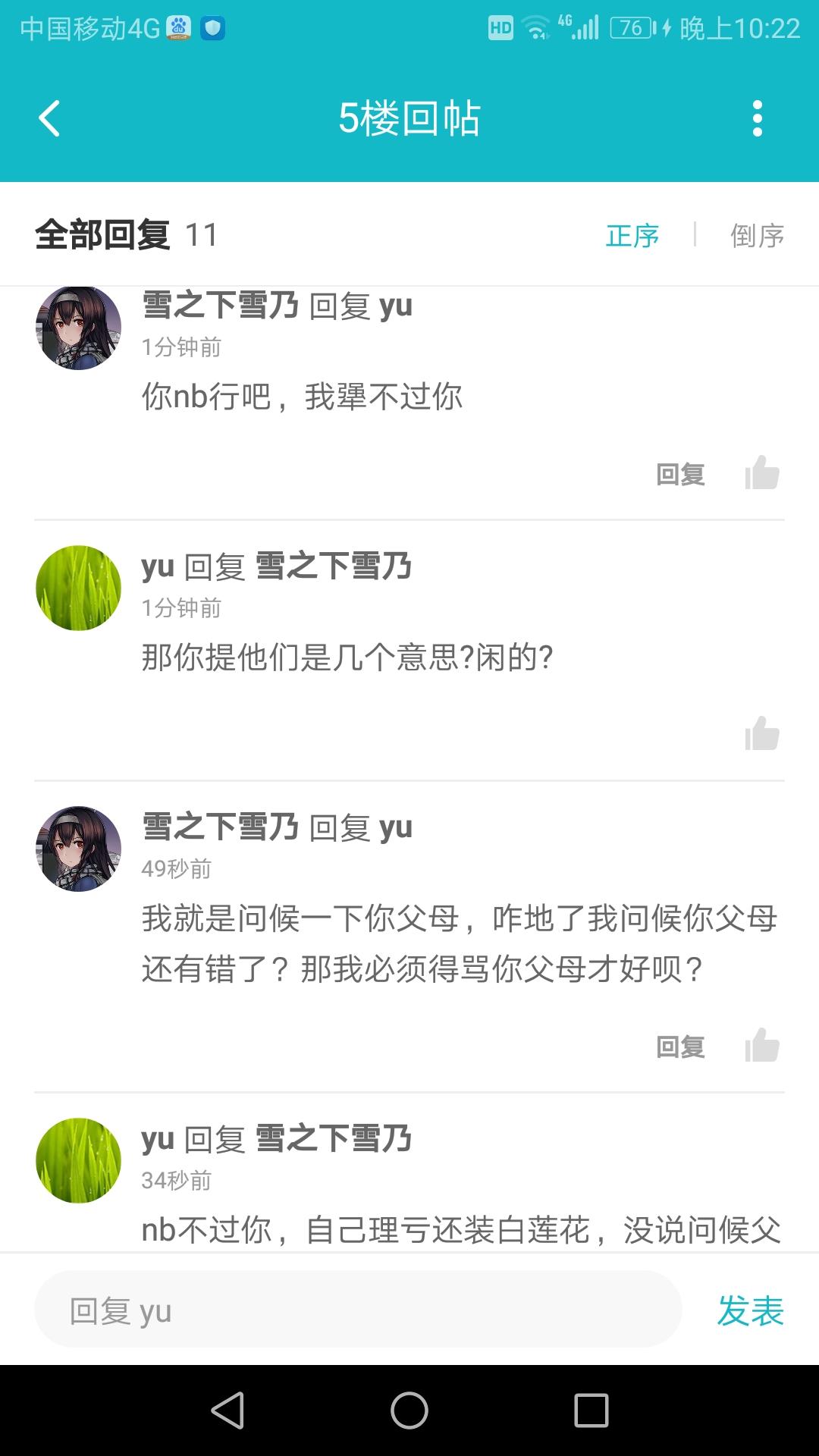This screenshot has width=819, height=1456.
Task: Tap 发表 to post the reply
Action: [750, 1310]
